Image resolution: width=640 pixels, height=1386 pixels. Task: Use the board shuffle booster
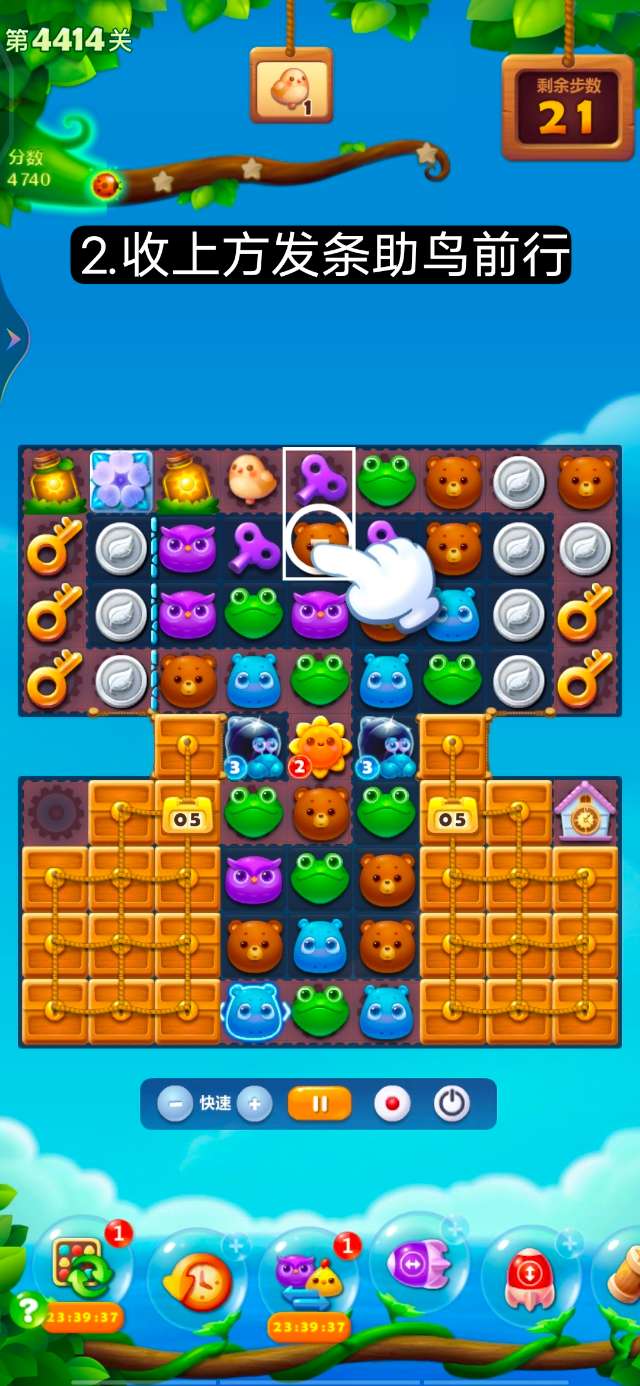pyautogui.click(x=81, y=1268)
